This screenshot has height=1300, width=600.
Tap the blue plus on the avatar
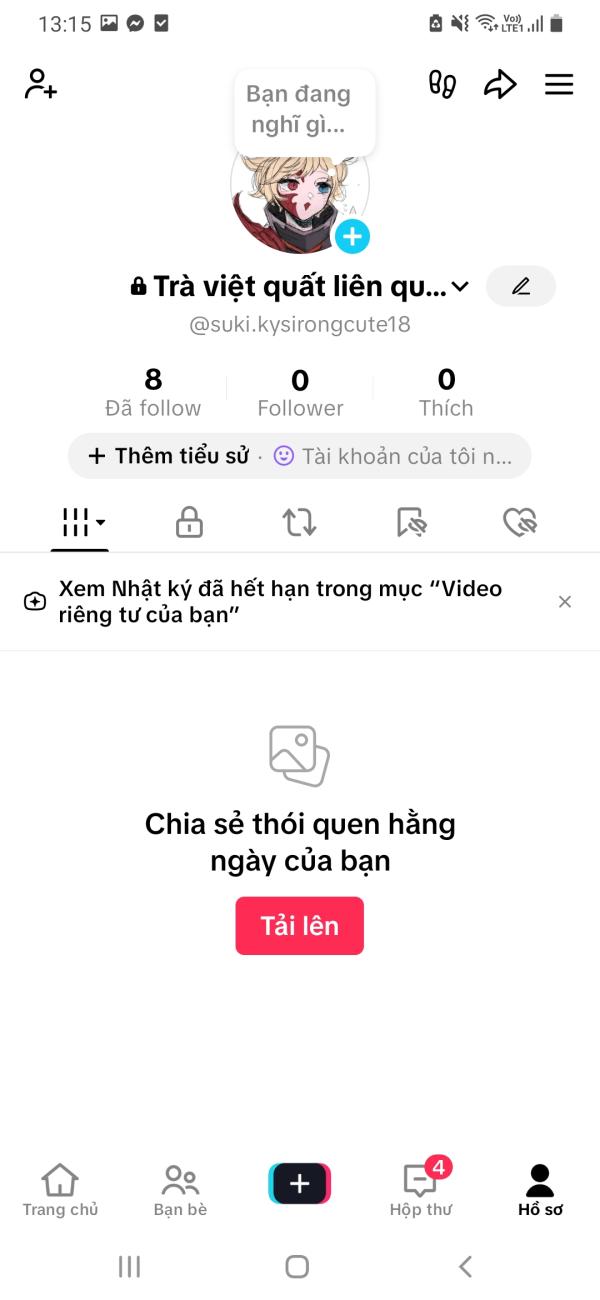coord(352,237)
